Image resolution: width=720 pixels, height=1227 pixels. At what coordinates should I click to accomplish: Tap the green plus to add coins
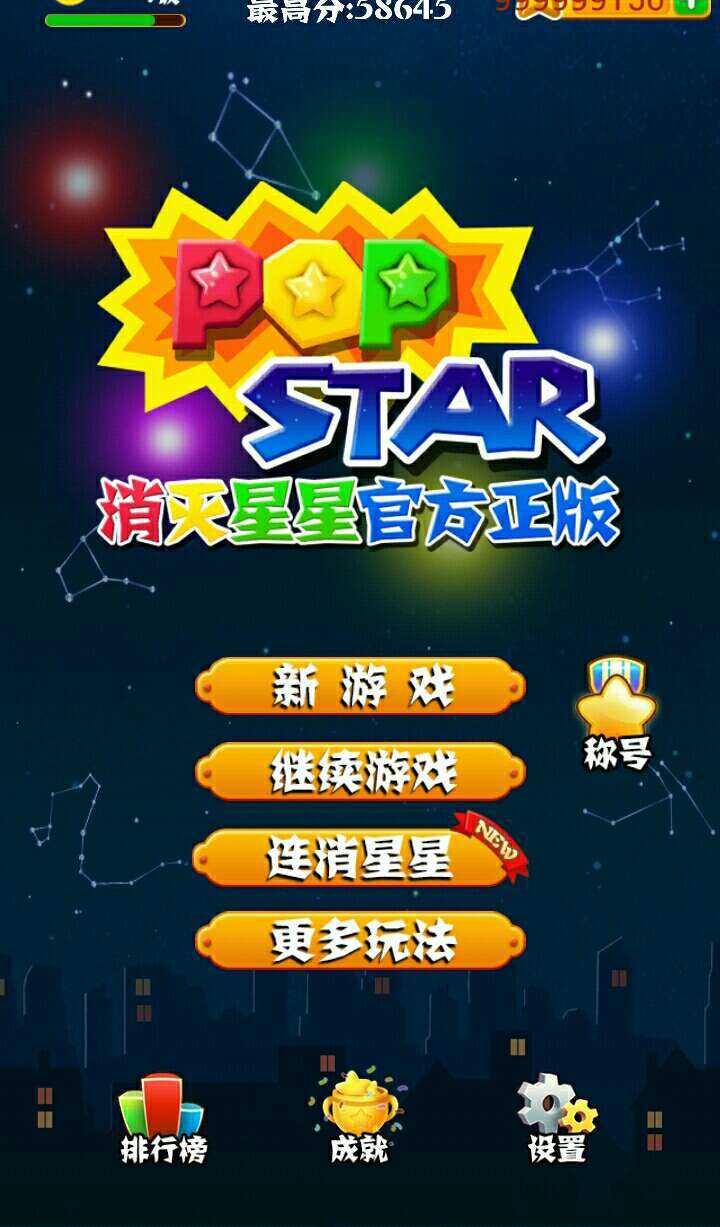click(690, 5)
